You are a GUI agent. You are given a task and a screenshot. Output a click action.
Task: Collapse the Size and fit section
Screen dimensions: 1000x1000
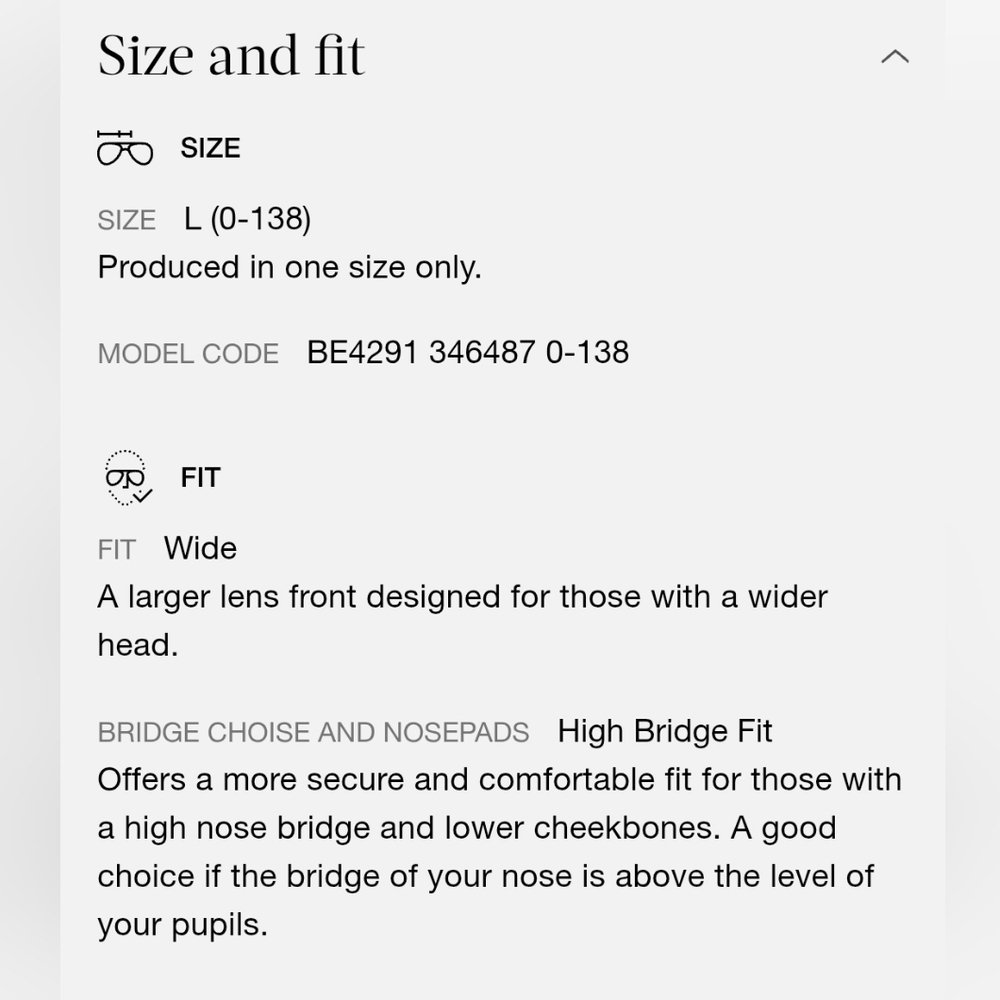pyautogui.click(x=894, y=57)
